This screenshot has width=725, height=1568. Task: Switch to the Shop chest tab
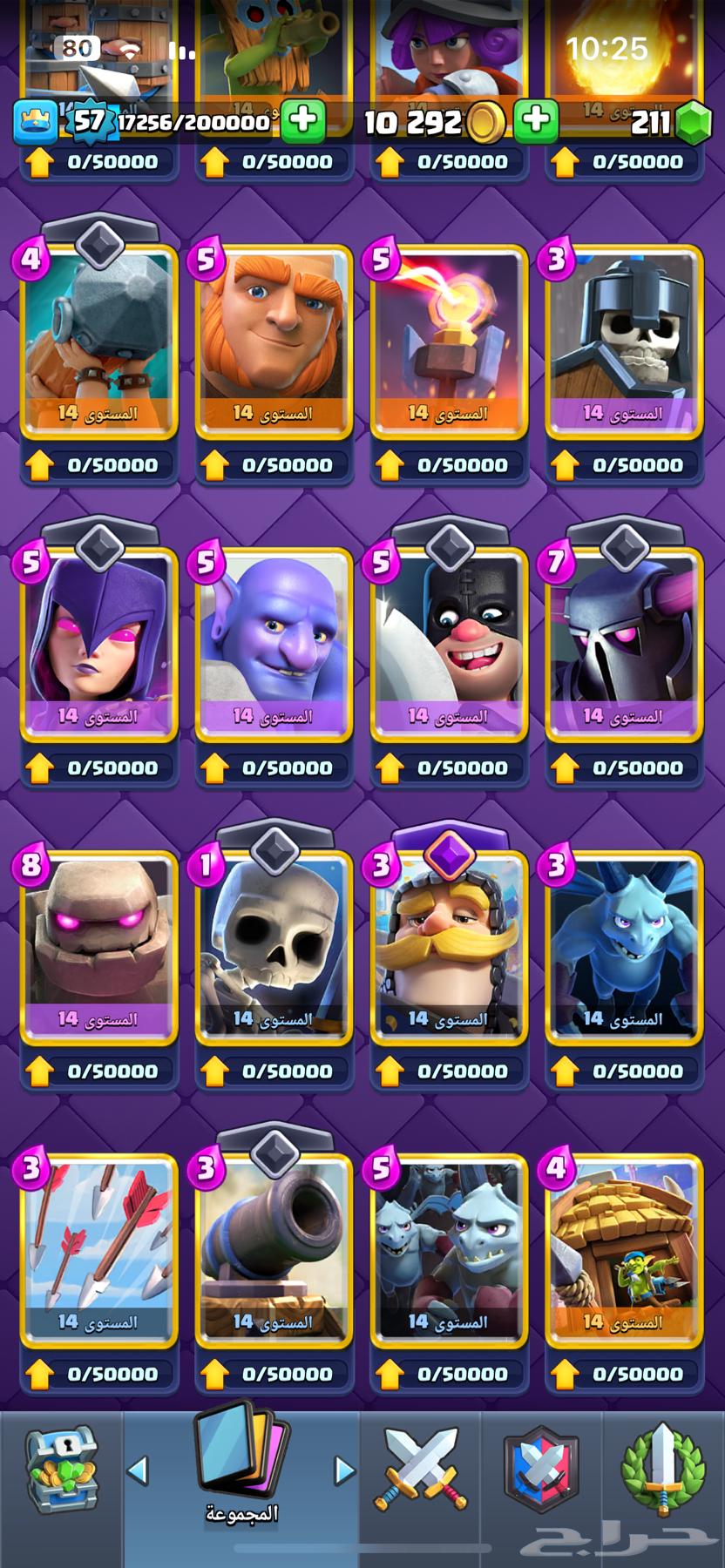61,1472
